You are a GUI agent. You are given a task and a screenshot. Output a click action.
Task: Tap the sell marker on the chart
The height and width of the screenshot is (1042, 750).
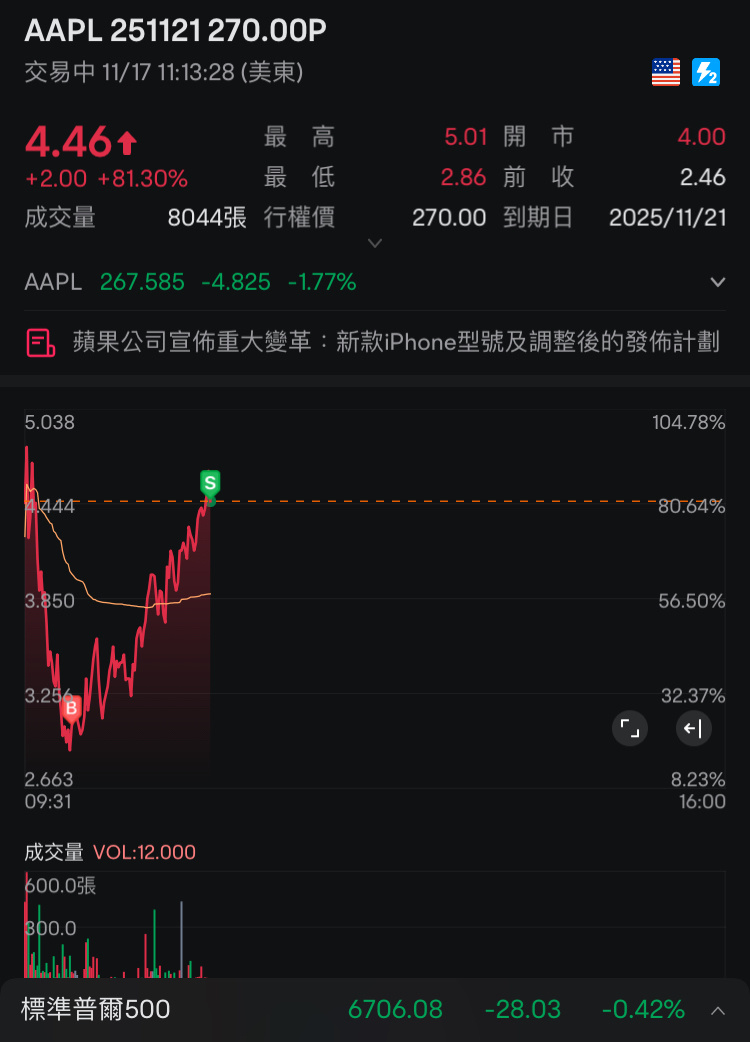[x=210, y=484]
